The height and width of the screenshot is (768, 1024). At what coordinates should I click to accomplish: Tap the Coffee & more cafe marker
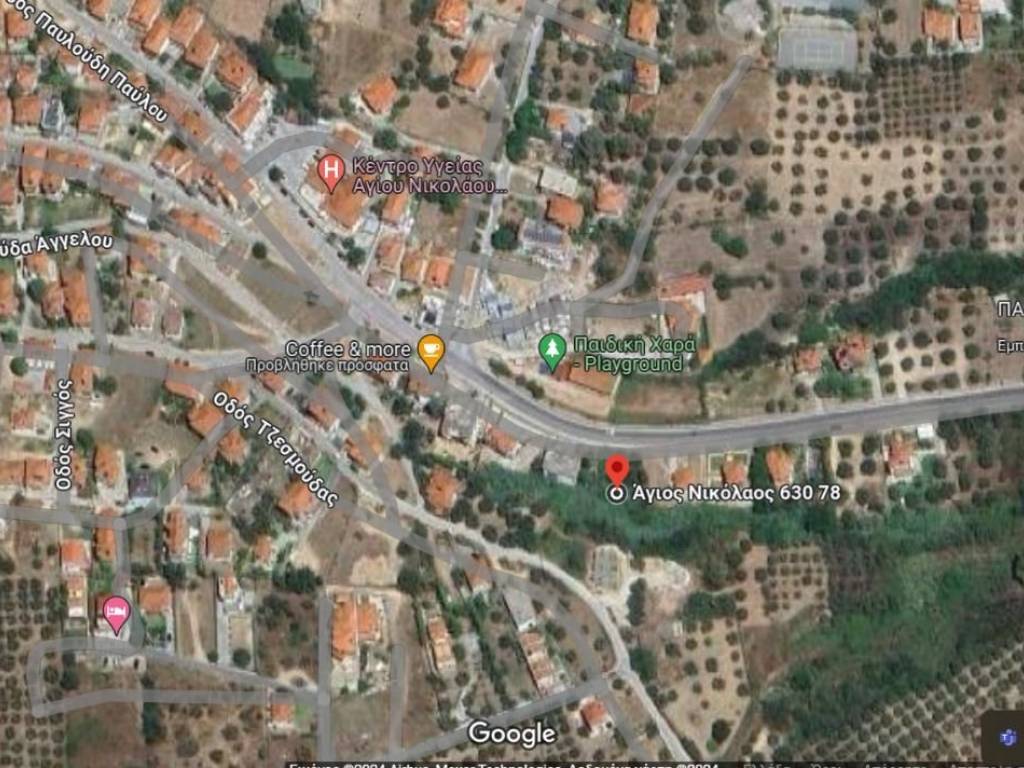(431, 349)
